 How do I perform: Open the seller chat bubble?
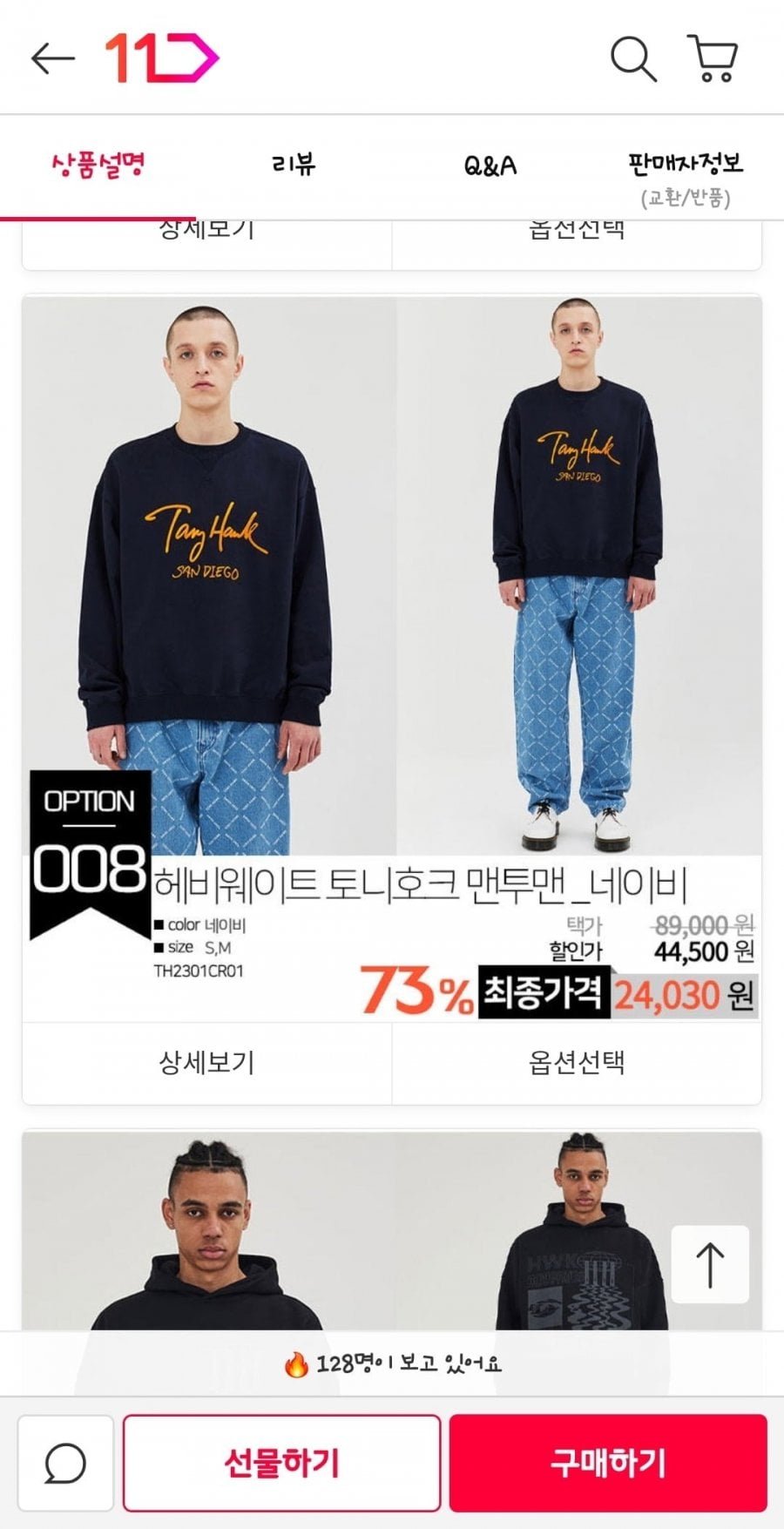[x=65, y=1464]
